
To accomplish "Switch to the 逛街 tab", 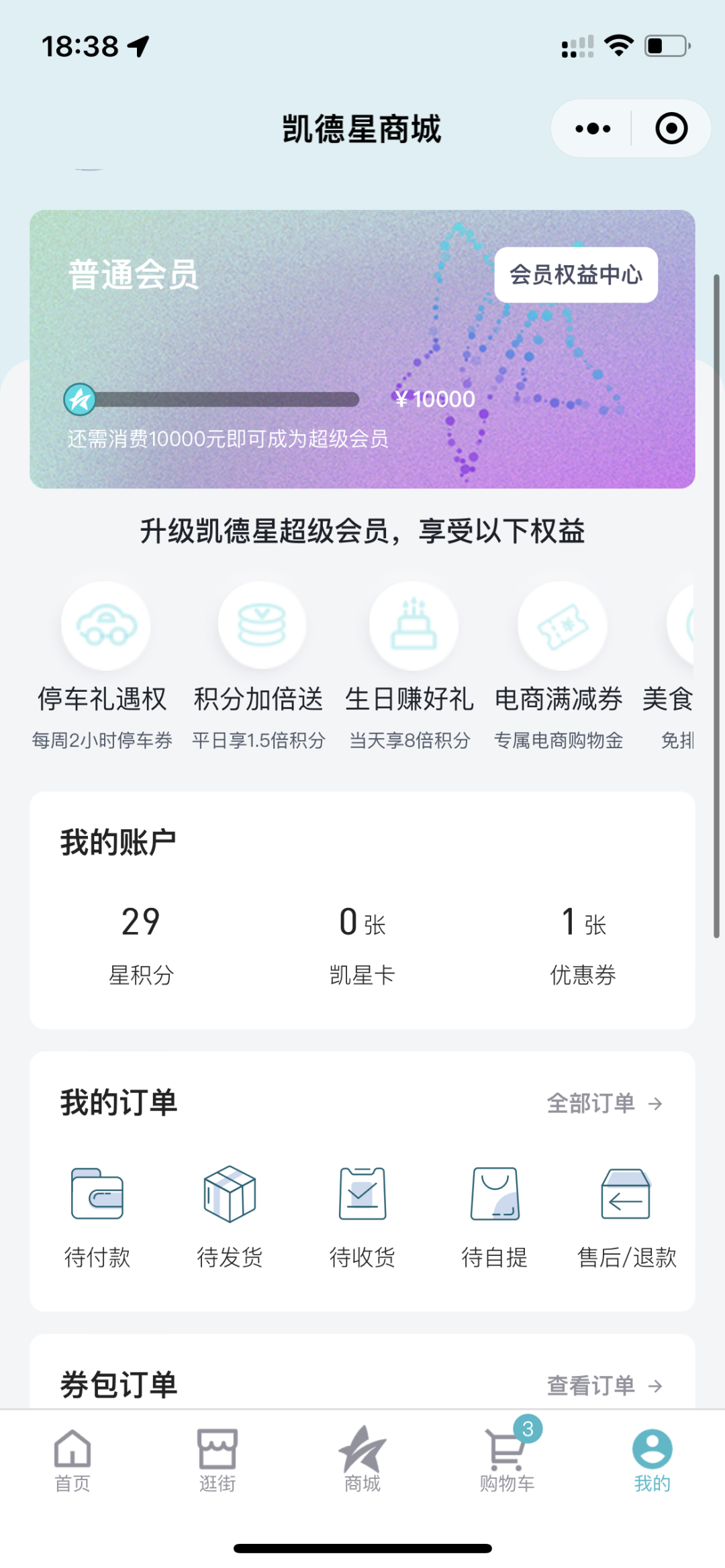I will pyautogui.click(x=217, y=1460).
